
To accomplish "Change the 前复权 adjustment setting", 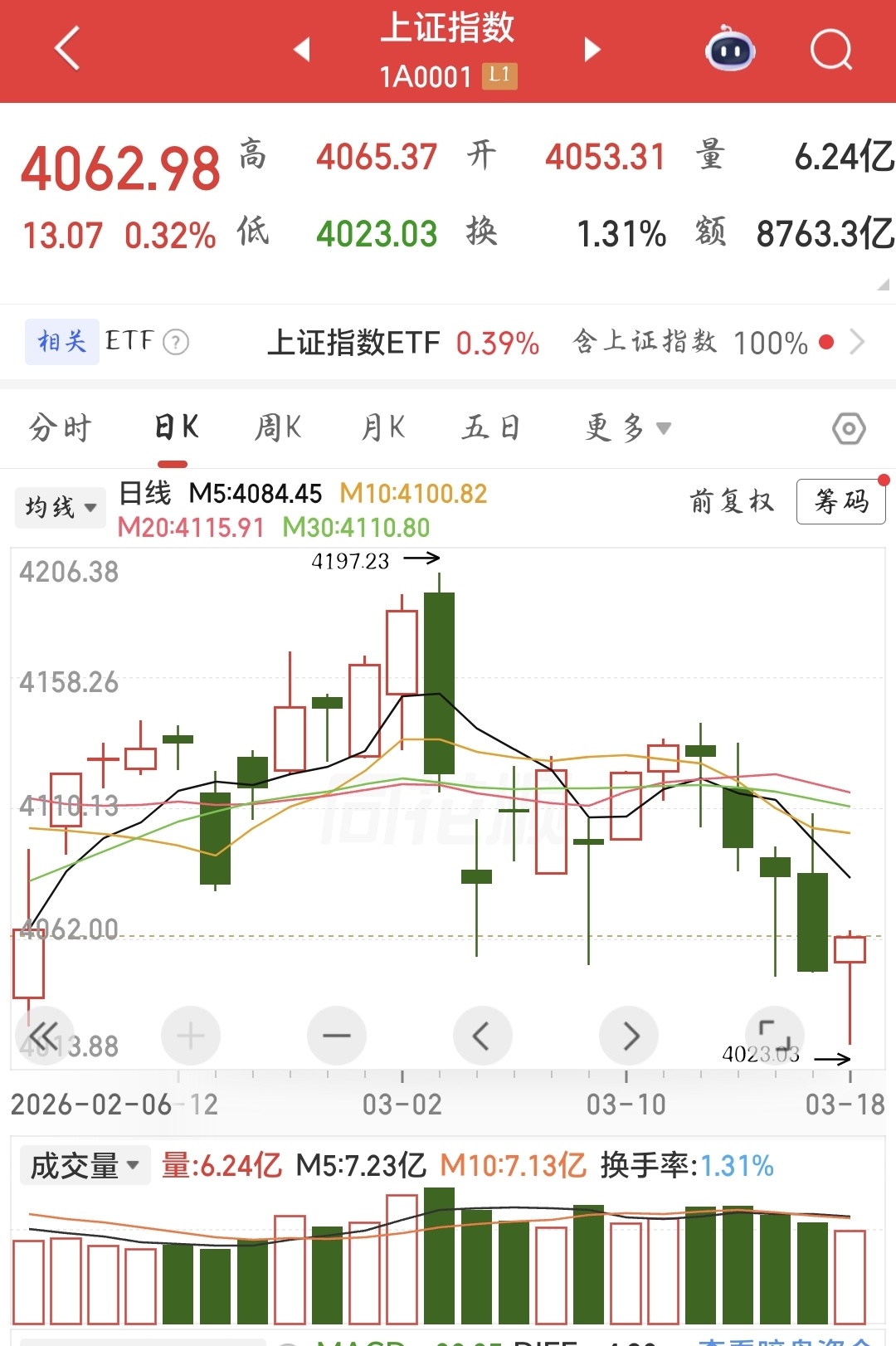I will [x=731, y=501].
